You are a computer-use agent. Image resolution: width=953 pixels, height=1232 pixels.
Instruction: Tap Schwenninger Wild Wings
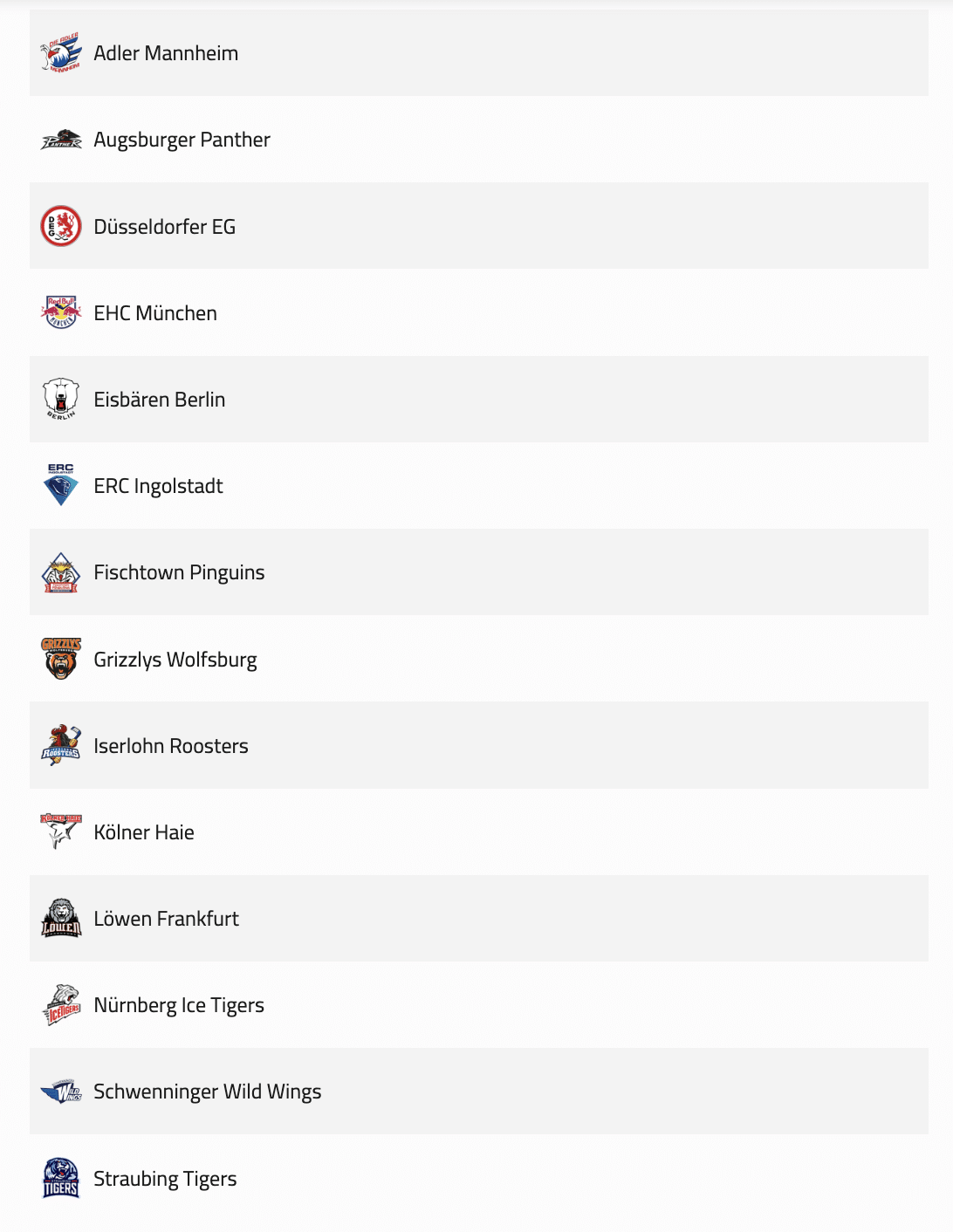(207, 1091)
